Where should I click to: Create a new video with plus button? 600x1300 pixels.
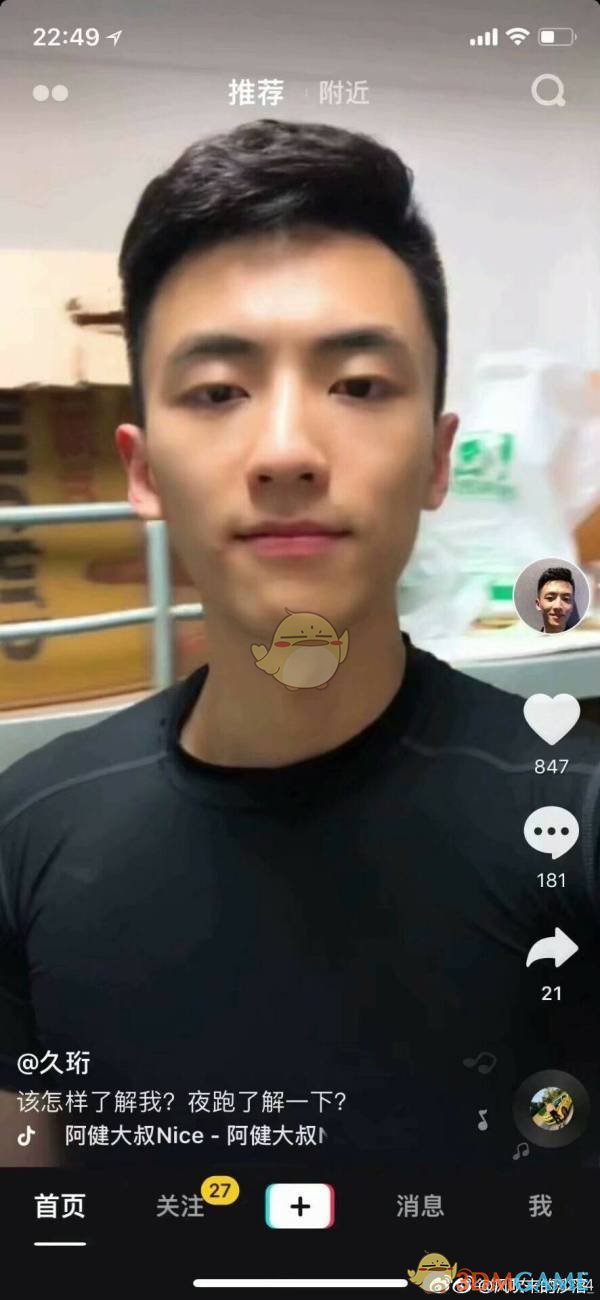tap(300, 1206)
